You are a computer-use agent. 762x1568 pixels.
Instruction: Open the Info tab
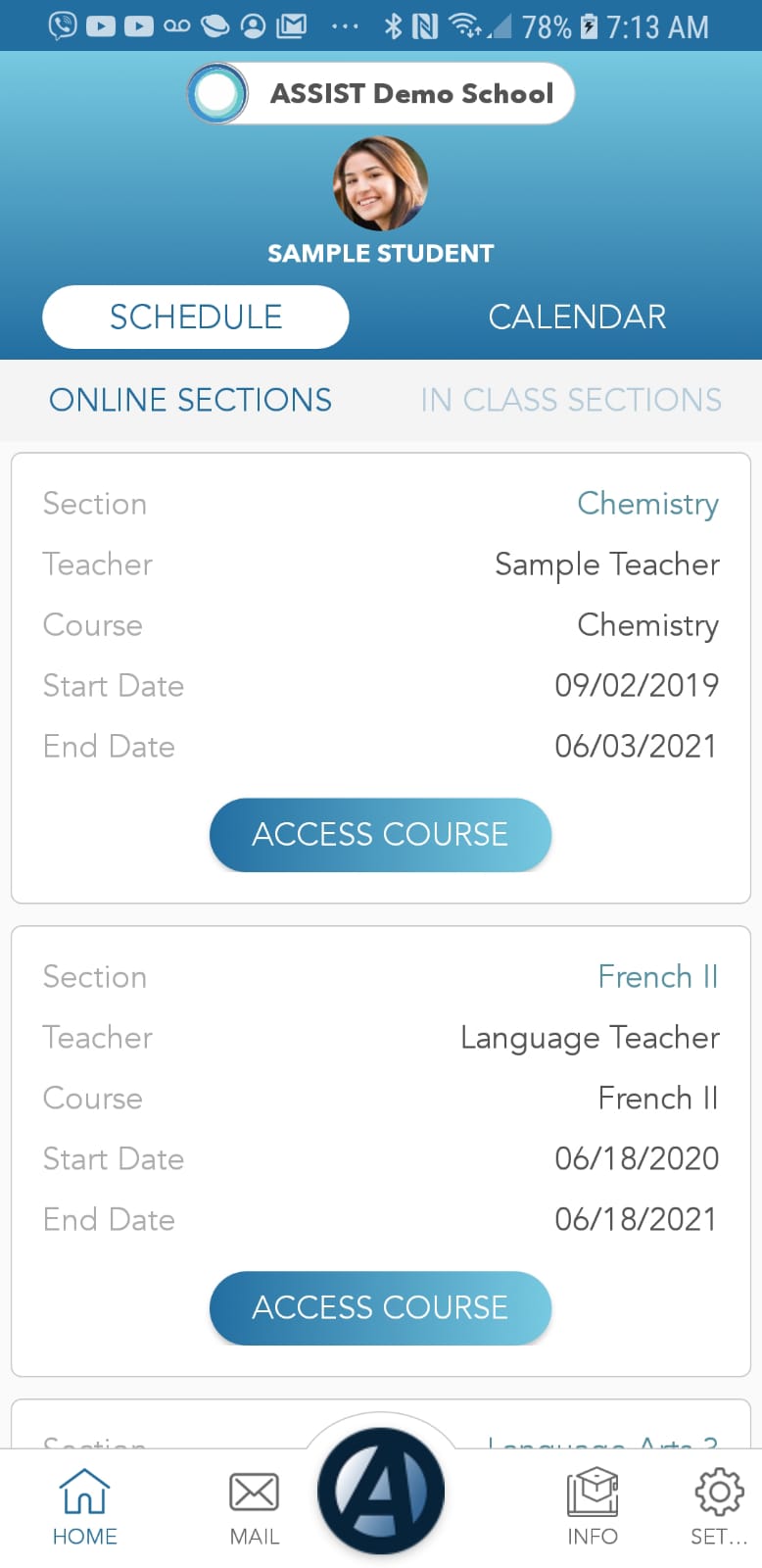(x=593, y=1507)
